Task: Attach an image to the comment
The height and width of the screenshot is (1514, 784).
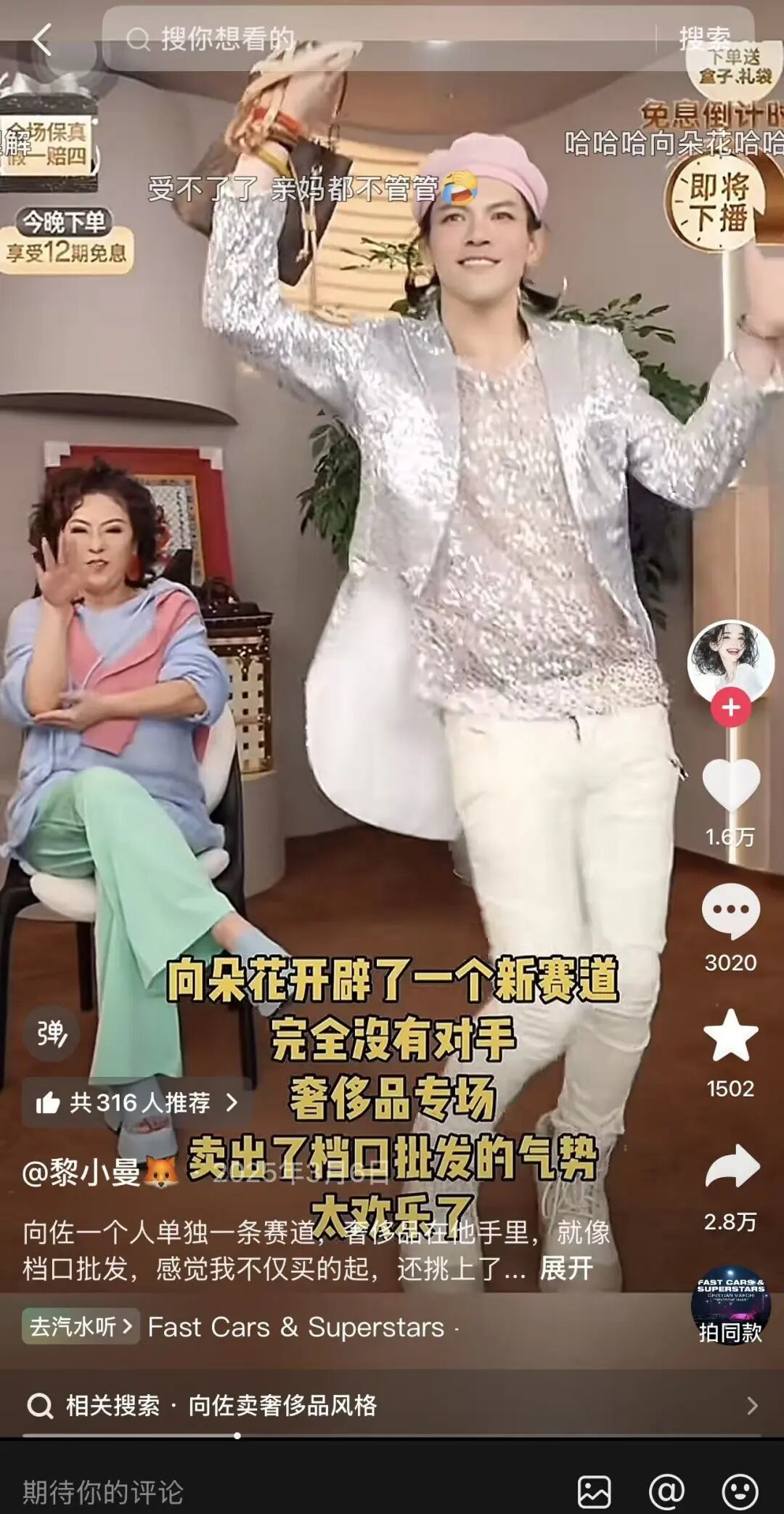Action: tap(594, 1491)
